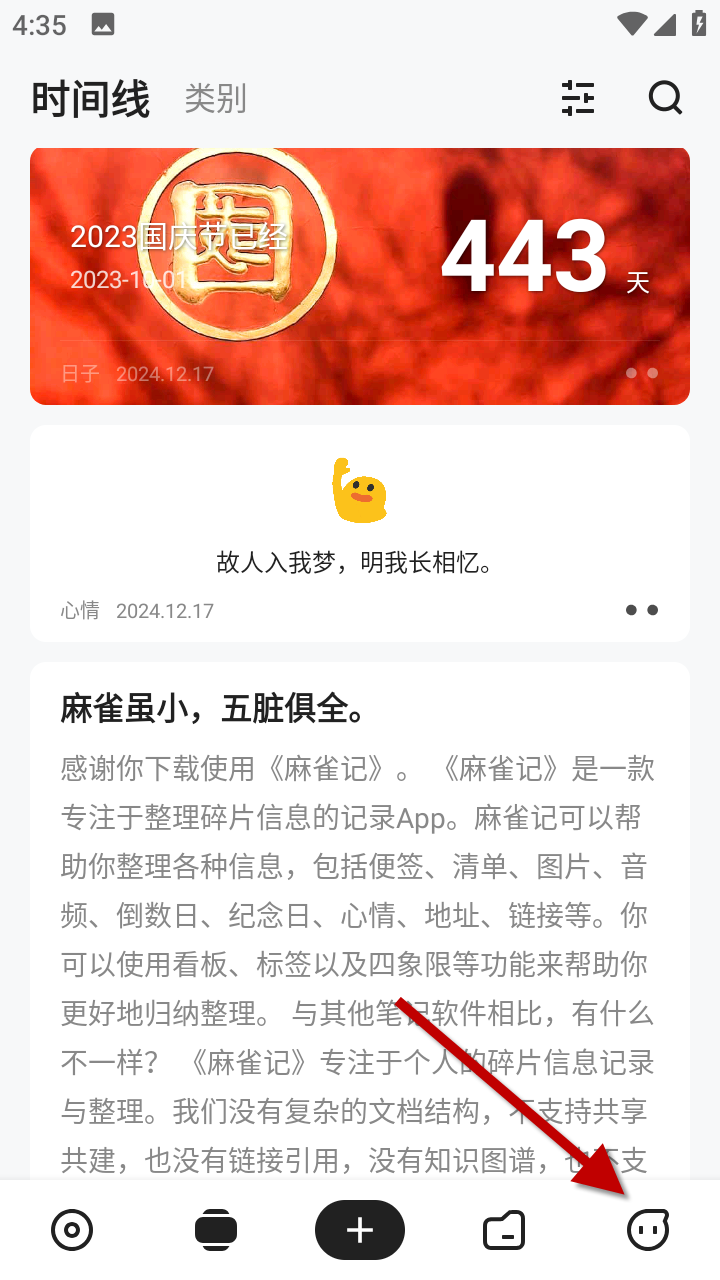This screenshot has width=720, height=1280.
Task: Open the 2023国庆节 countdown card
Action: (x=360, y=275)
